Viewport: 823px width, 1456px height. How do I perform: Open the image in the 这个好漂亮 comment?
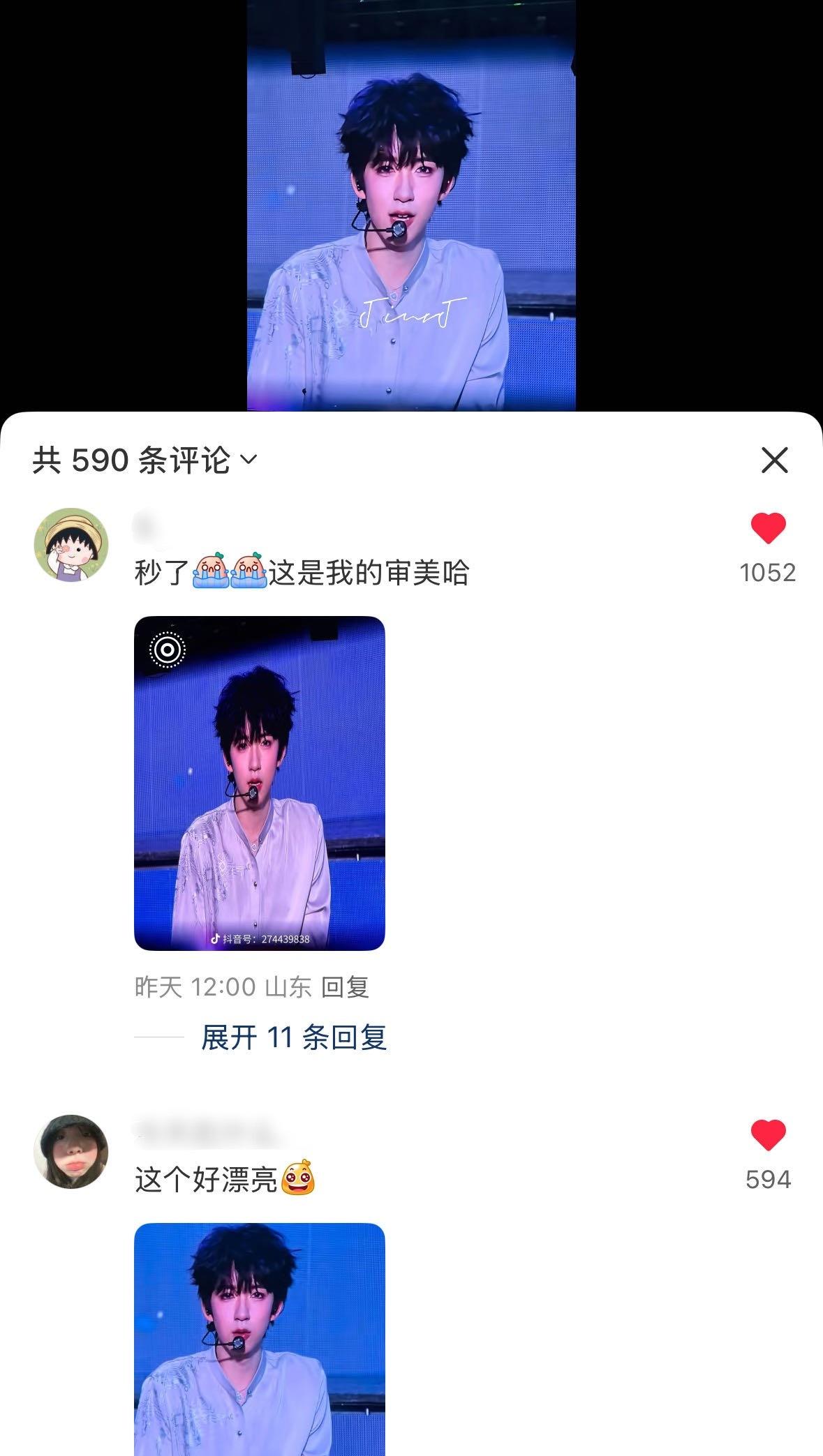point(260,1339)
